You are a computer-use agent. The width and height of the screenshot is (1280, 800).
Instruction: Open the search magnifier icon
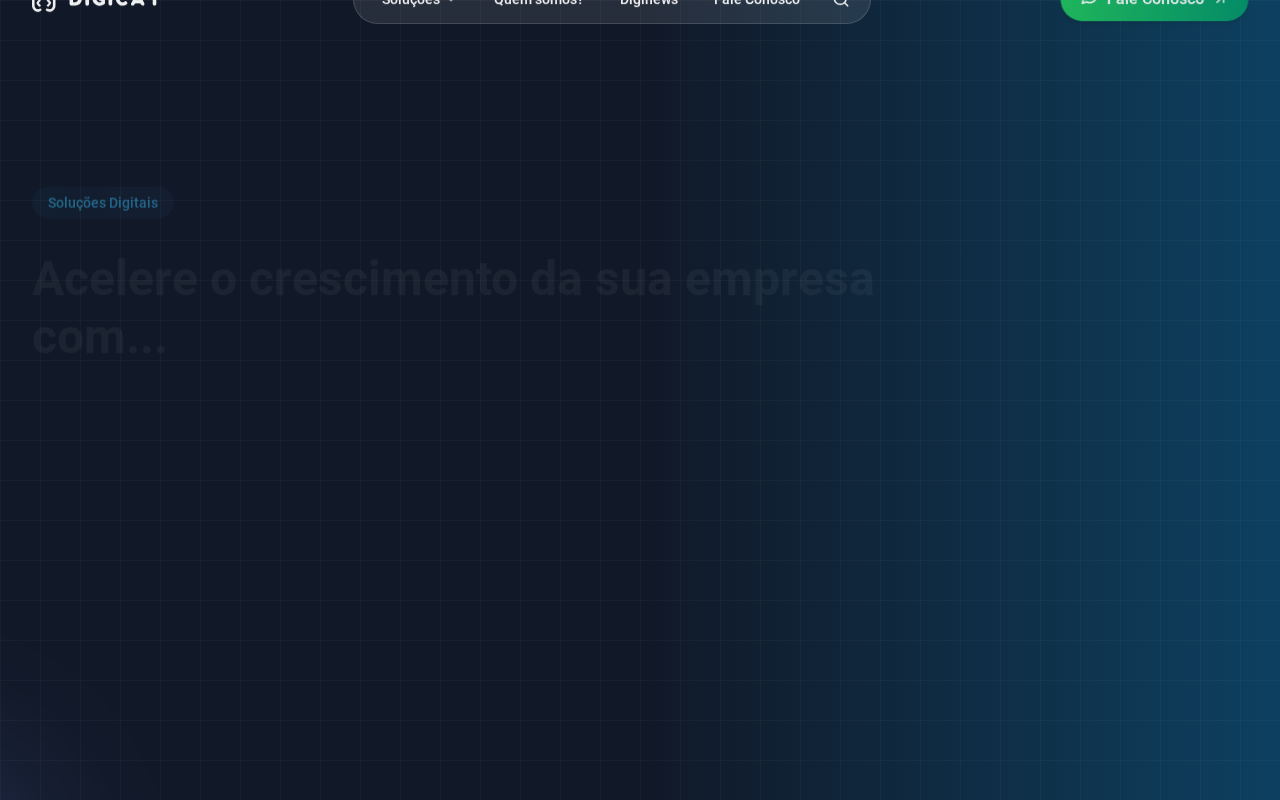point(841,4)
